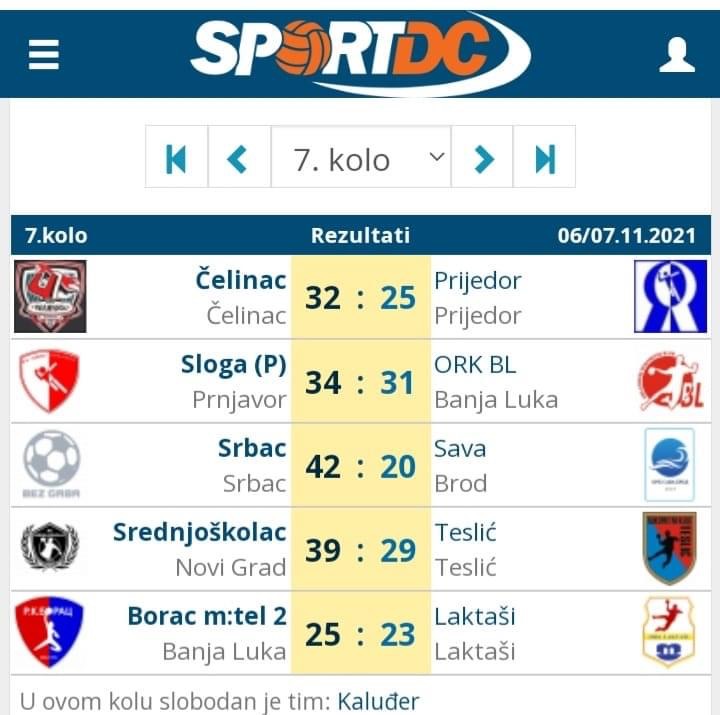
Task: View the 32 : 25 match details
Action: [x=360, y=297]
